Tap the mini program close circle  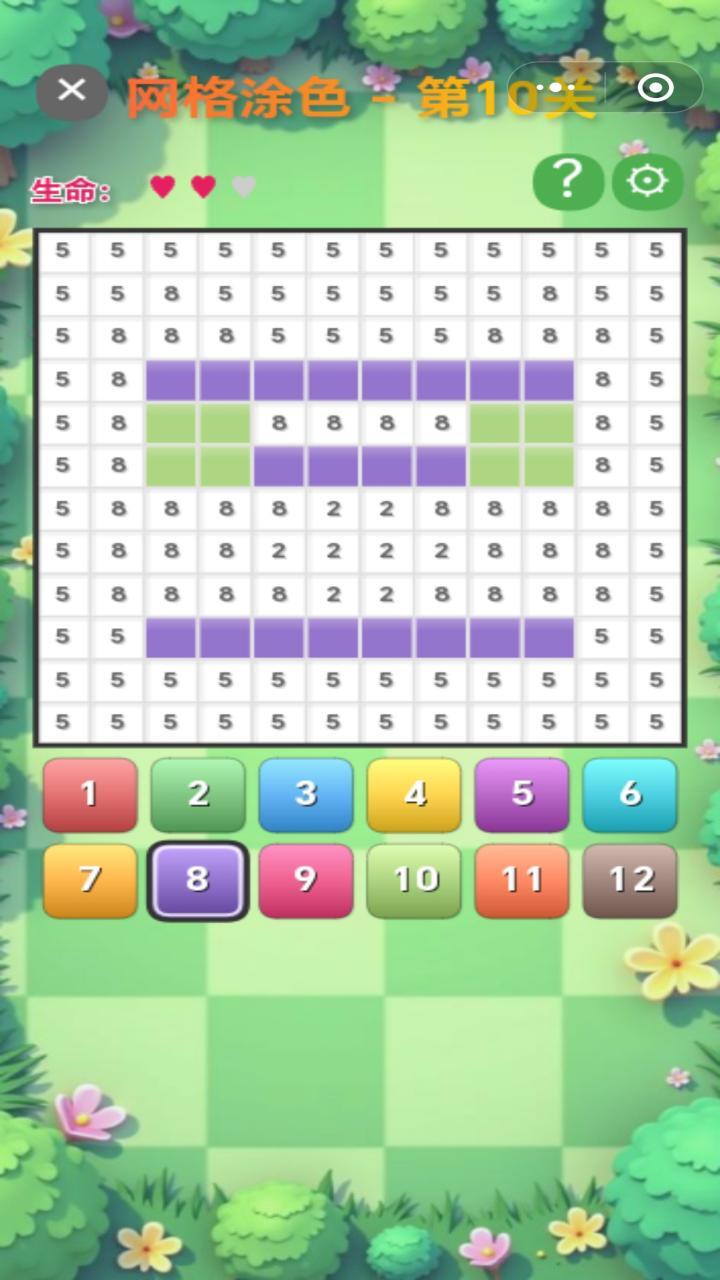tap(655, 89)
